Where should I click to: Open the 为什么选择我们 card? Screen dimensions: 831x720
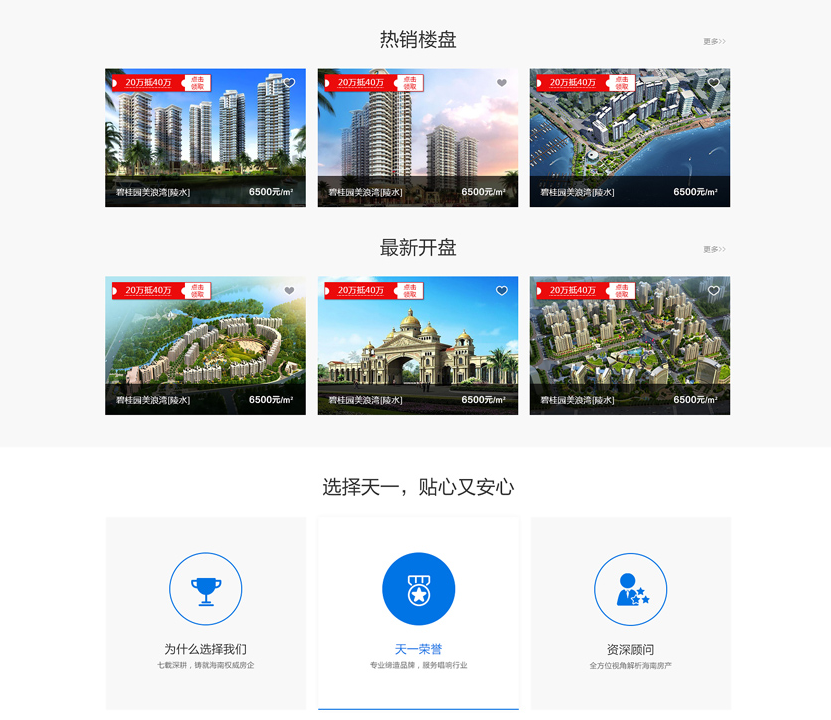coord(206,612)
